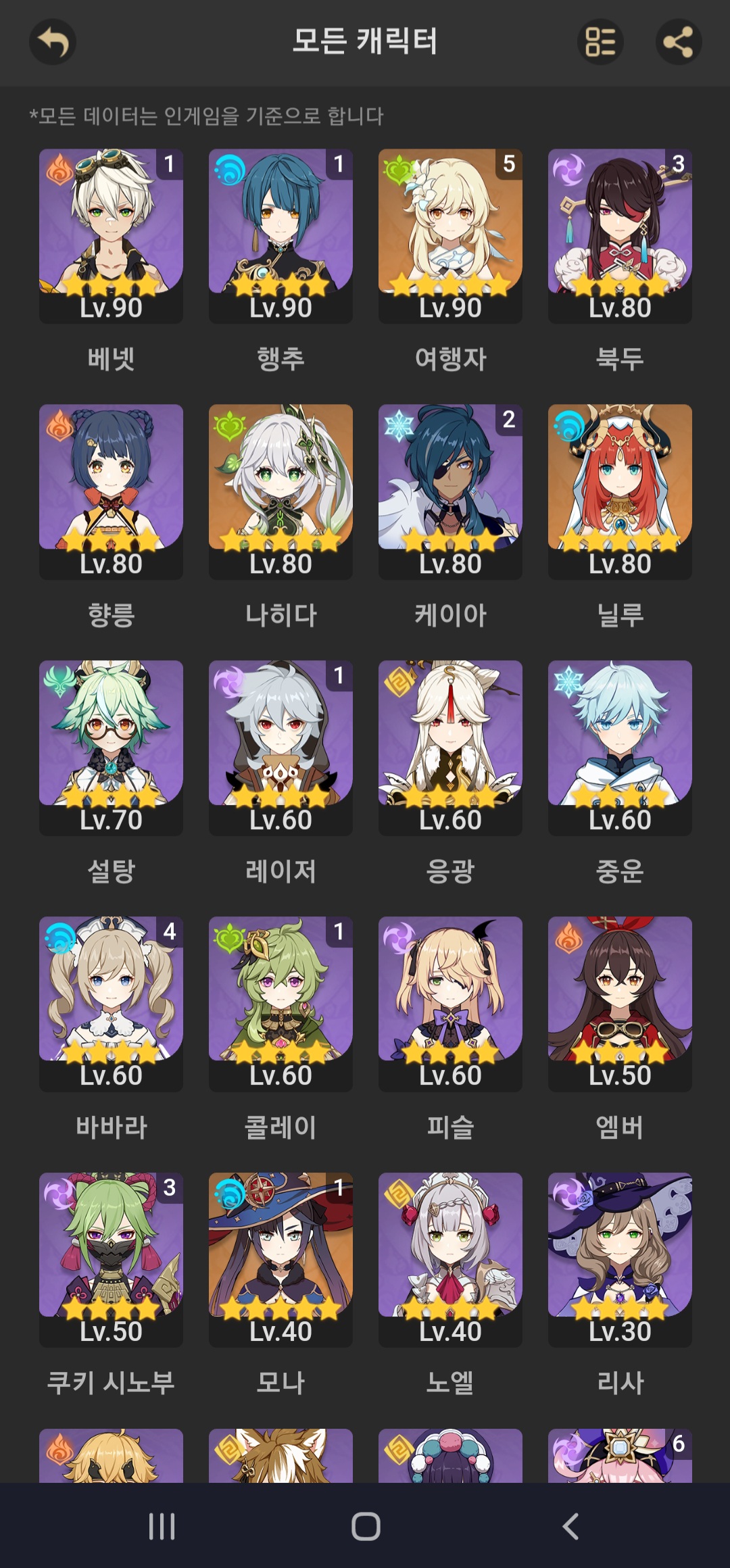Select the 여행자 character tile
The width and height of the screenshot is (730, 1568).
pos(450,235)
